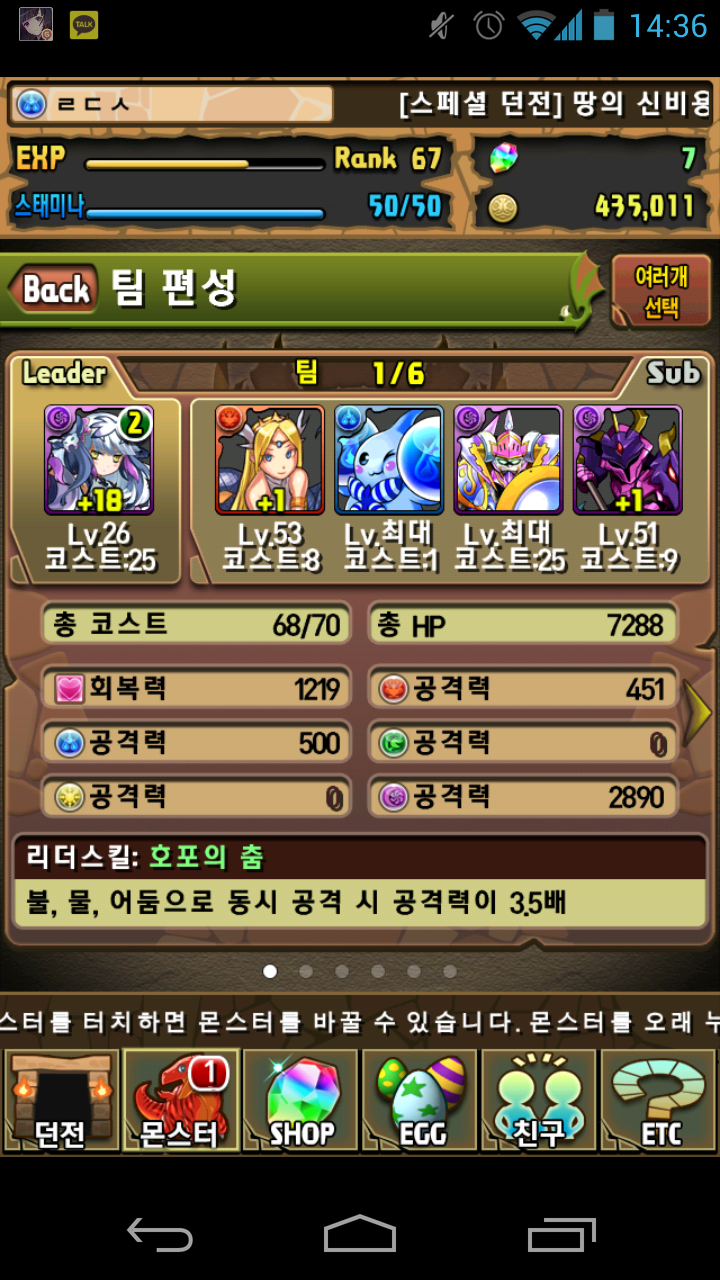
Task: Open the SHOP tab
Action: [x=300, y=1100]
